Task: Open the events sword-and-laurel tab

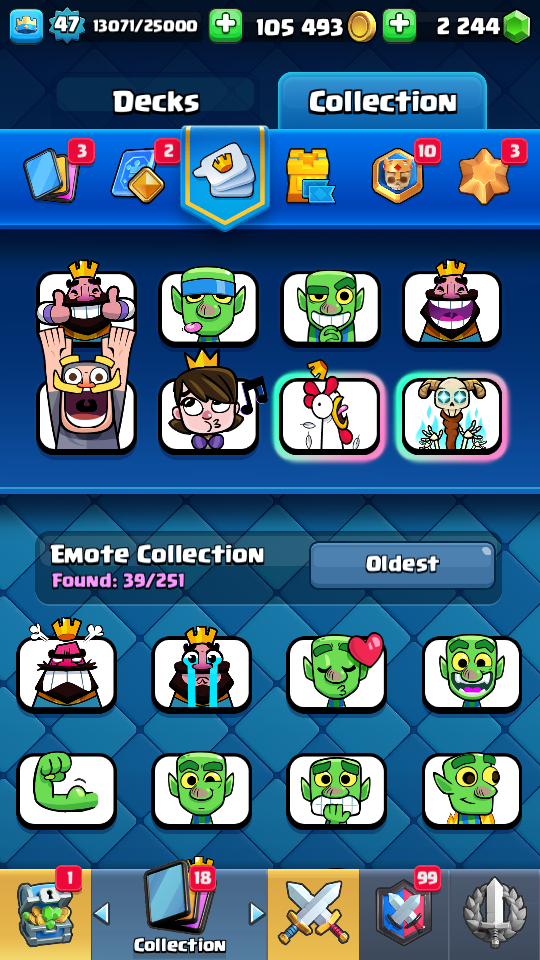Action: click(494, 913)
